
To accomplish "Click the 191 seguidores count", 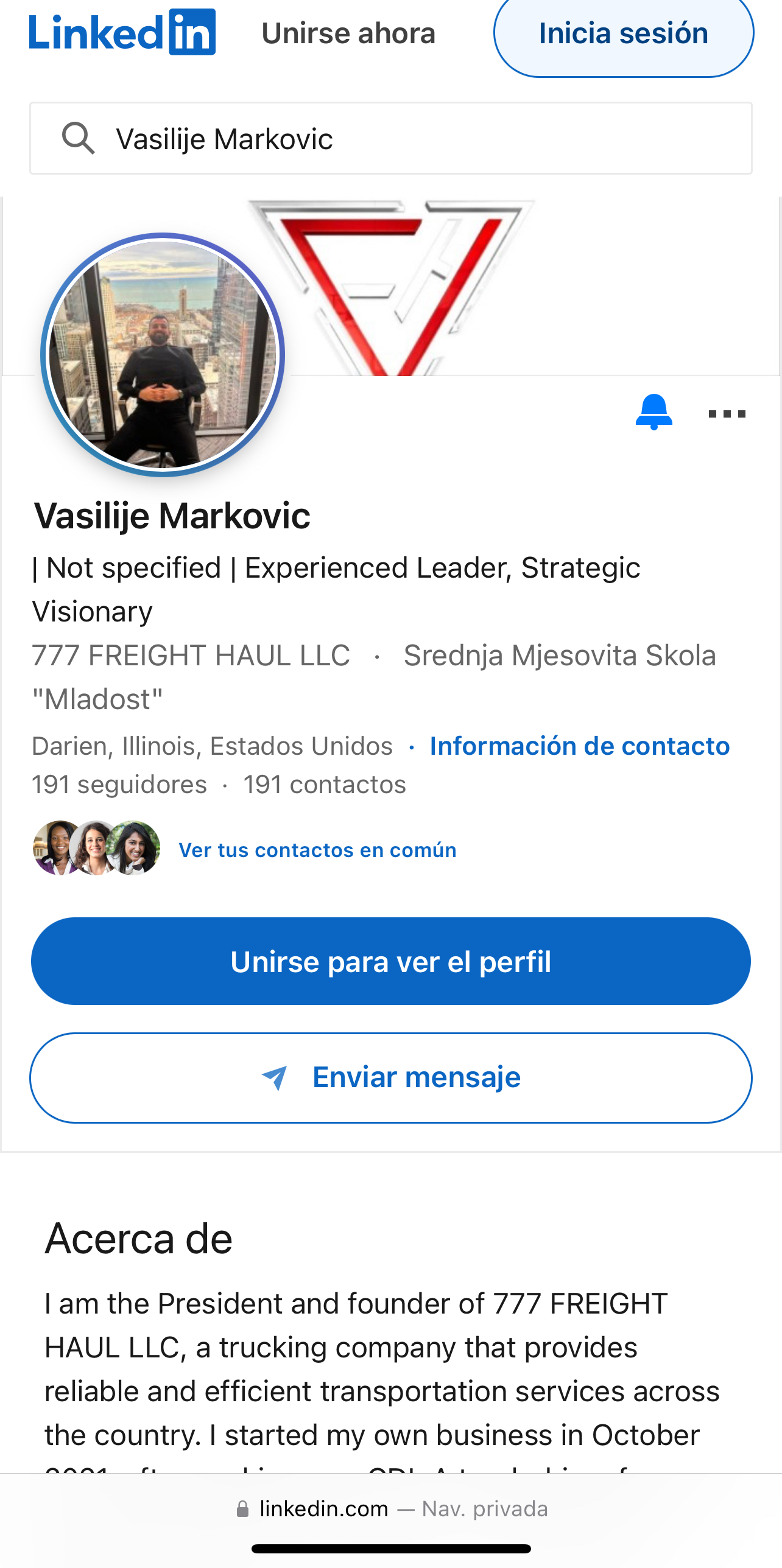I will click(x=119, y=784).
